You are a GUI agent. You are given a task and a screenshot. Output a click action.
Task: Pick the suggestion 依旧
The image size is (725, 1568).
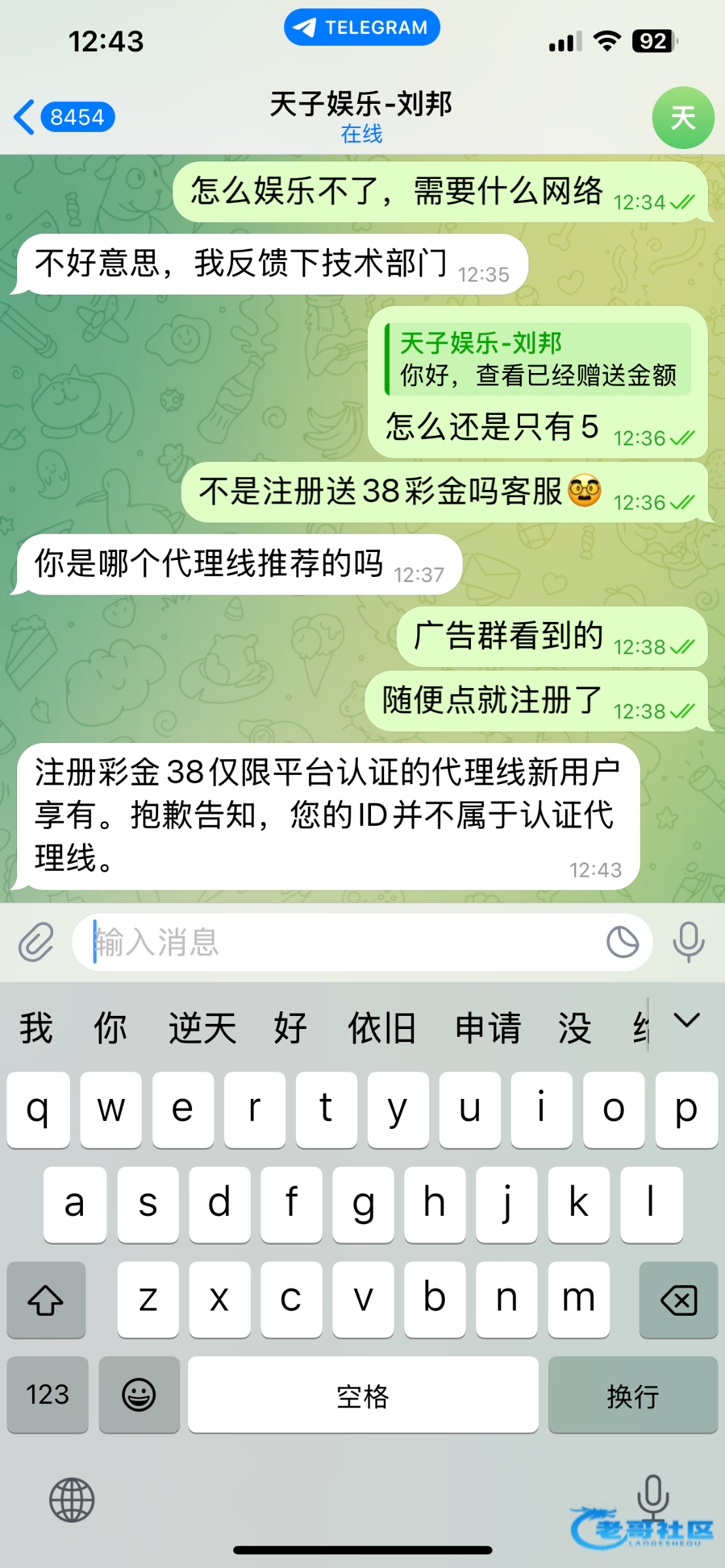click(382, 1028)
